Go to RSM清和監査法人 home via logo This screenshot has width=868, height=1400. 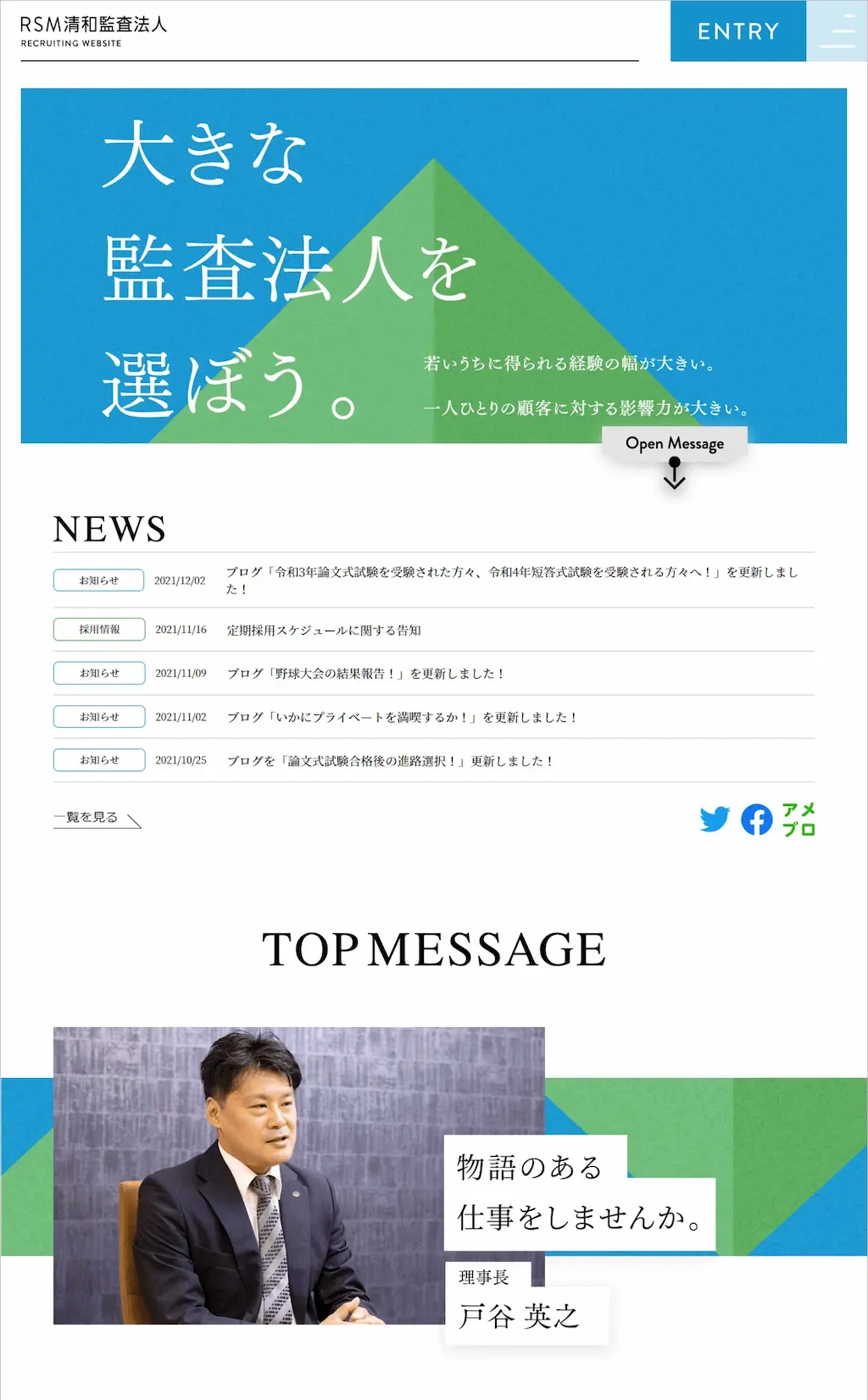click(x=93, y=31)
